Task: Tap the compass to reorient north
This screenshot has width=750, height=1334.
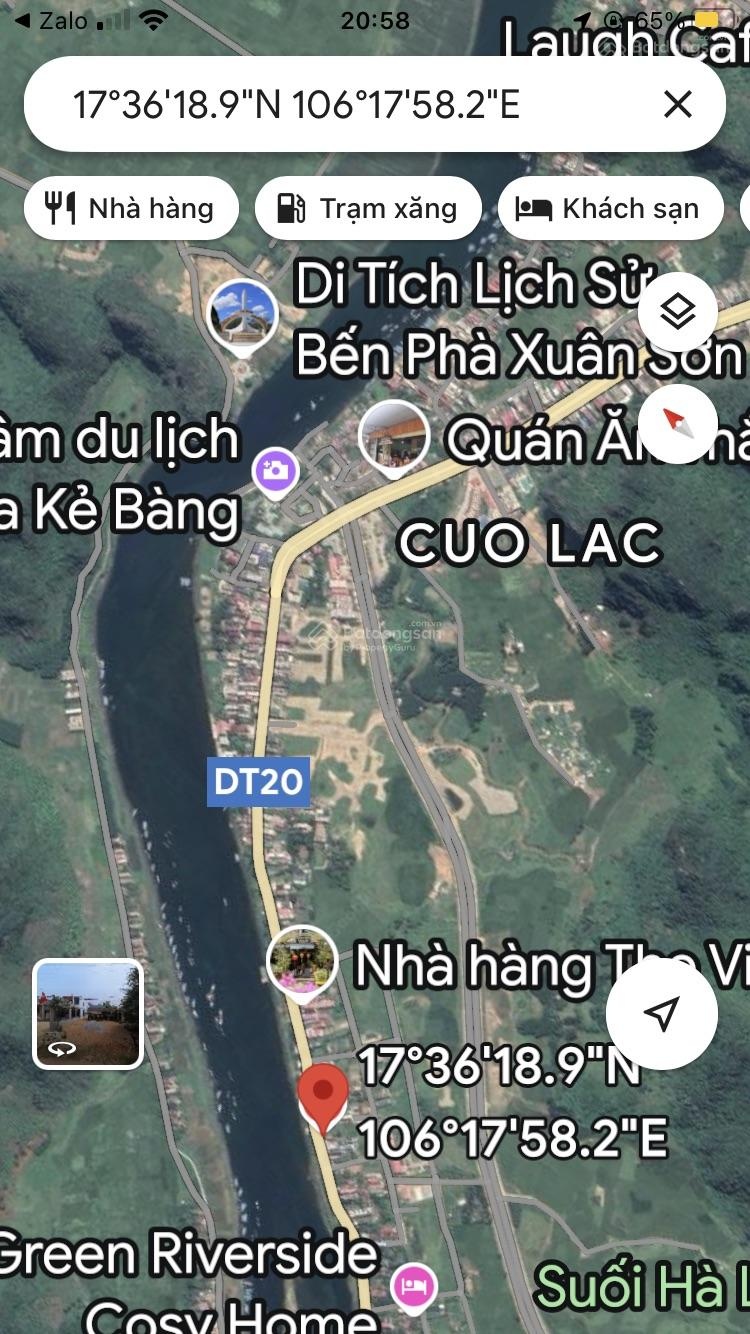Action: [x=678, y=423]
